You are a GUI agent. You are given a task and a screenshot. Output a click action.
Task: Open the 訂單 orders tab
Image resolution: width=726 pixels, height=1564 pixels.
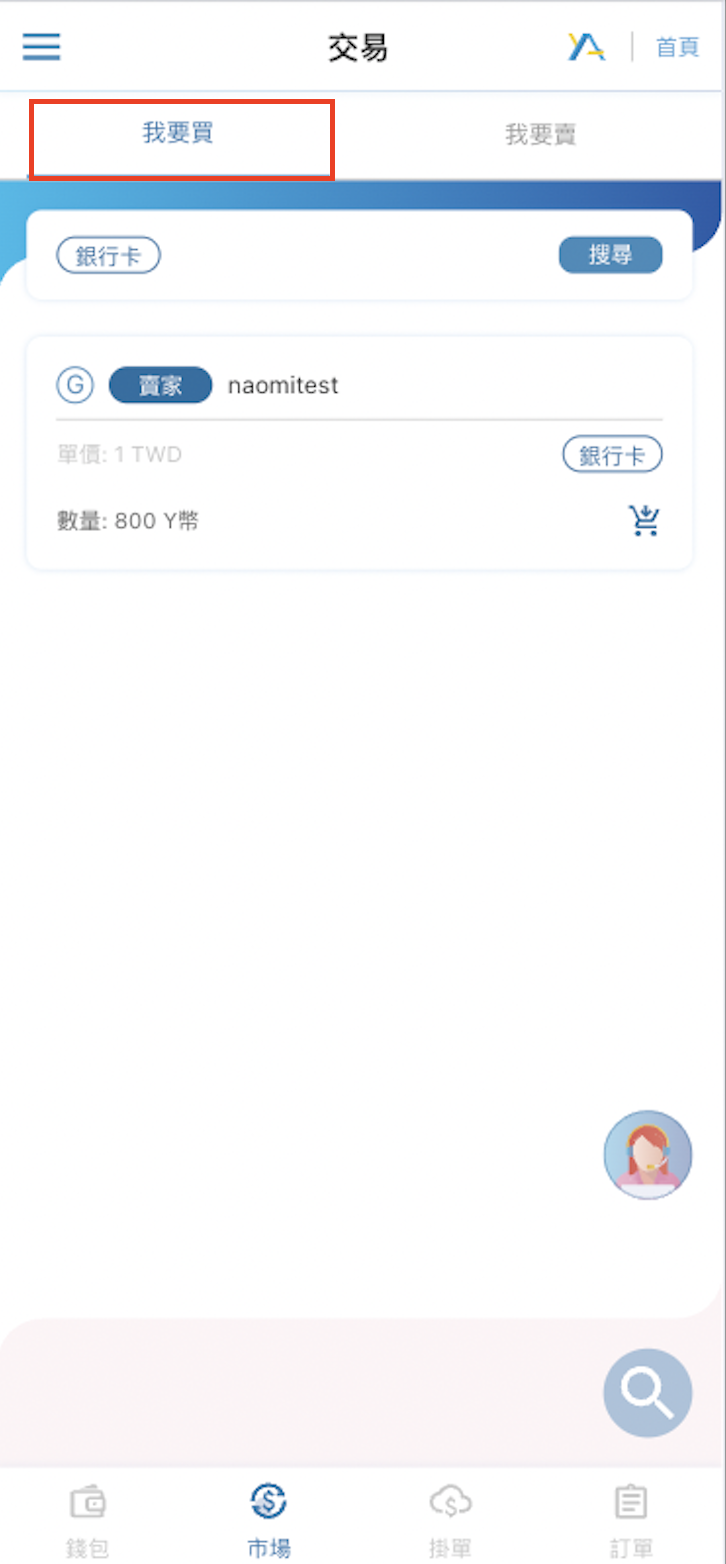(x=630, y=1518)
